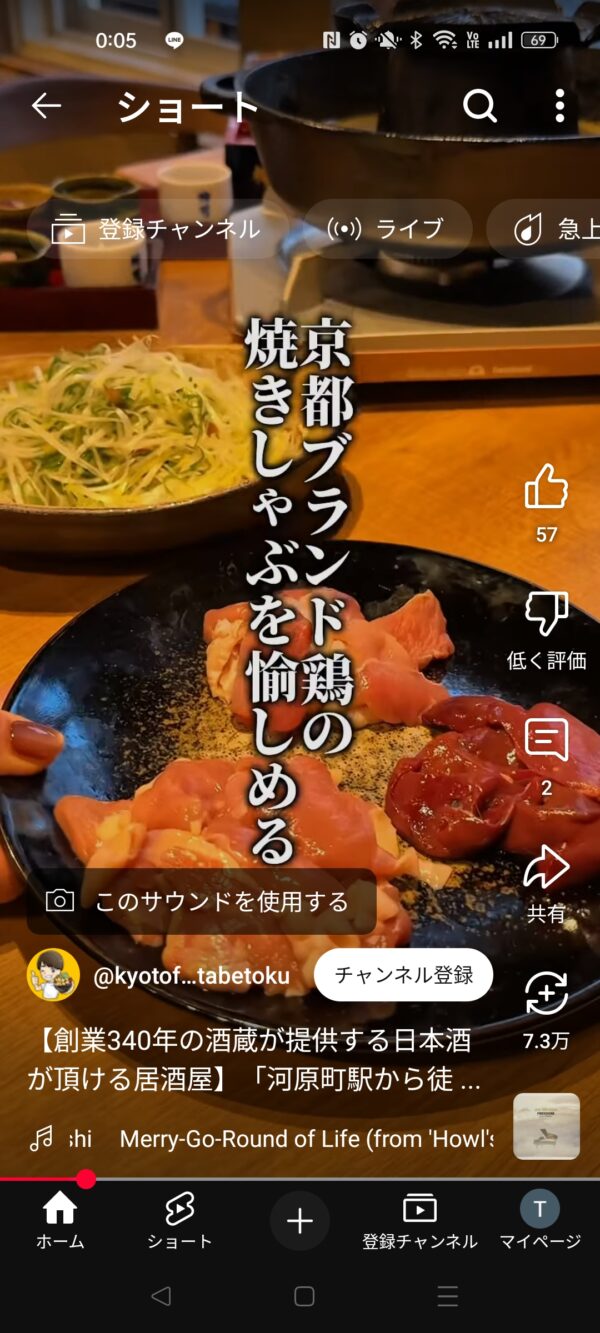Open search from the top bar
600x1333 pixels.
point(480,106)
